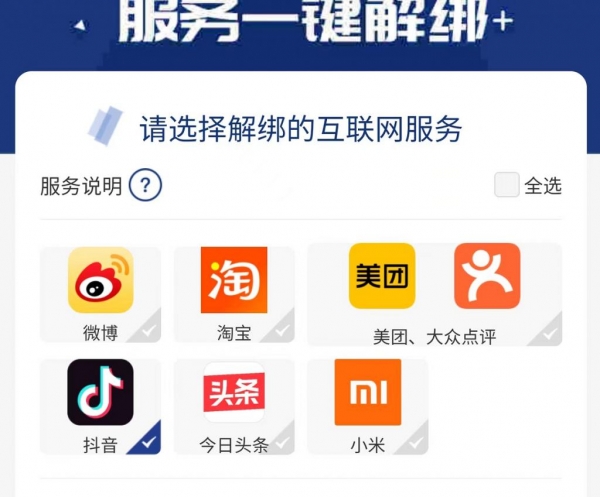Select the 美团、大众点评 service tile
Screen dimensions: 600x497
point(434,294)
